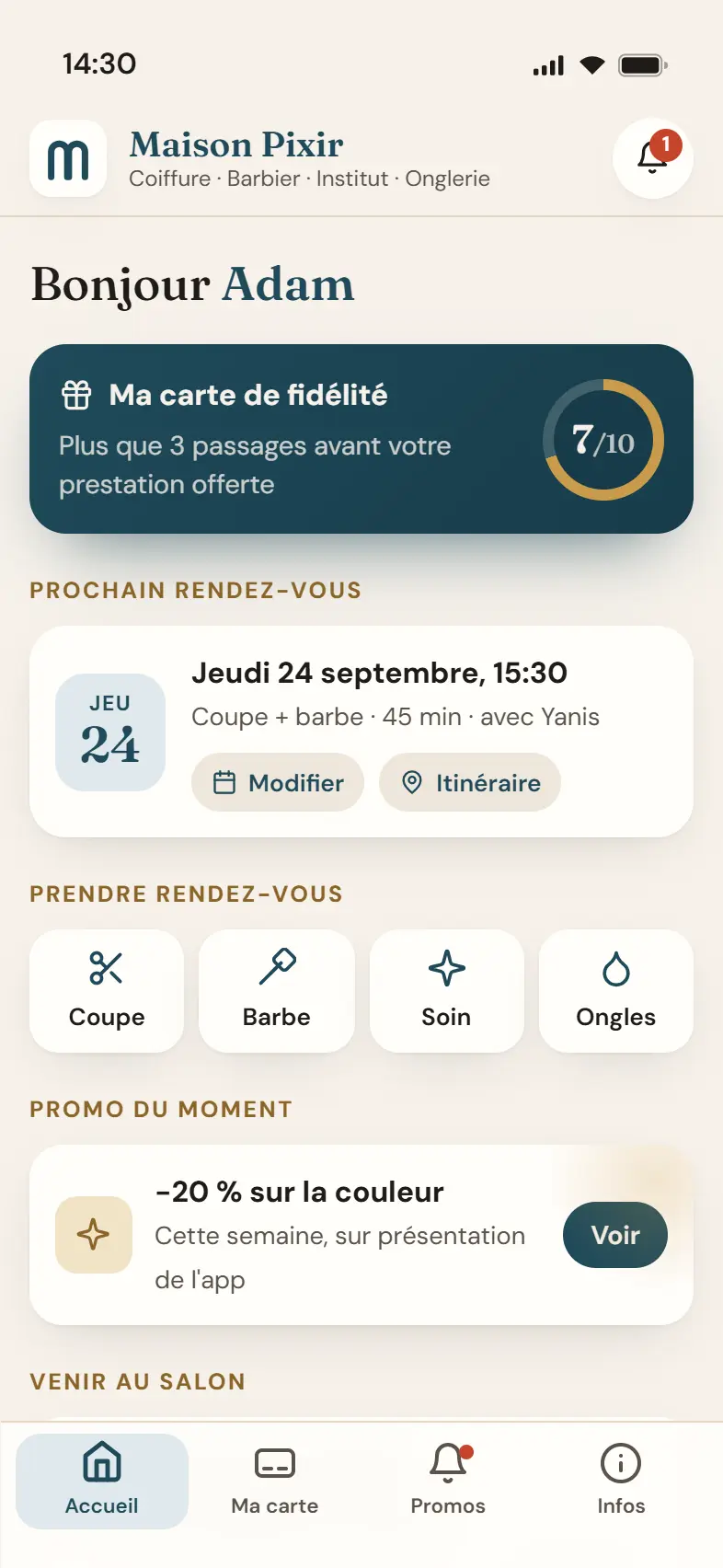Get directions with Itinéraire
Screen dimensions: 723x1568
coord(470,782)
